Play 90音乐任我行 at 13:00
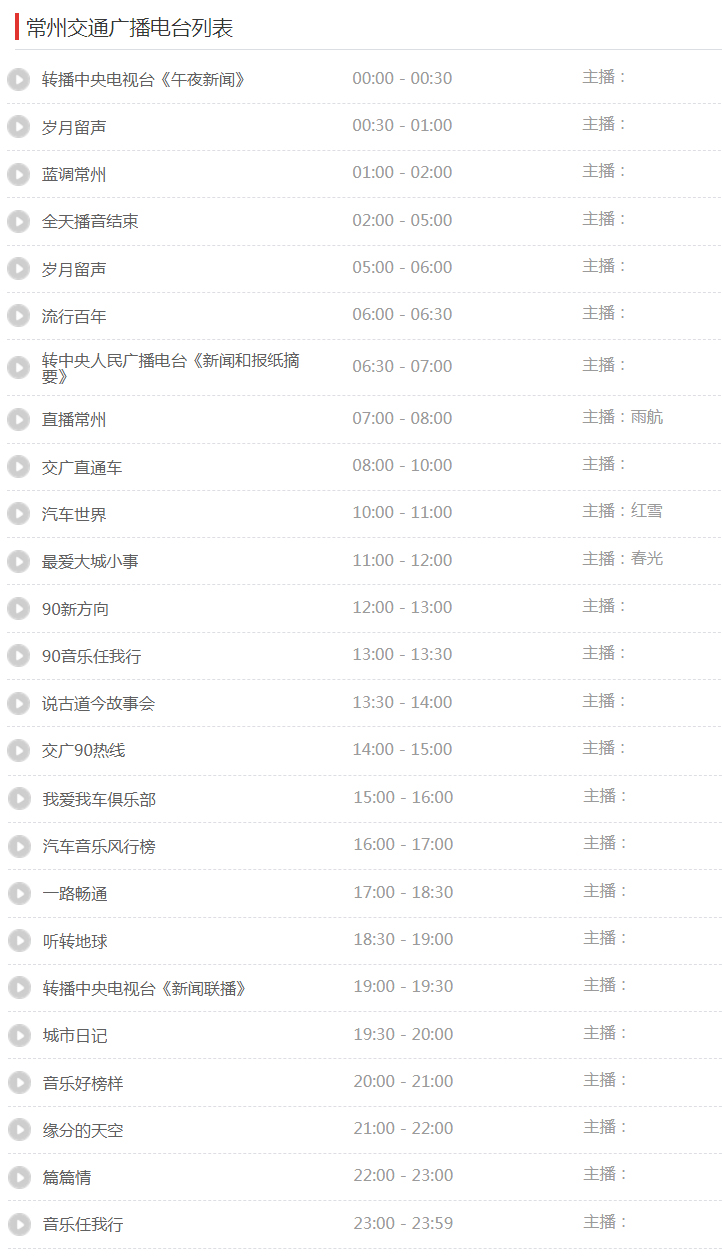722x1256 pixels. [x=19, y=656]
